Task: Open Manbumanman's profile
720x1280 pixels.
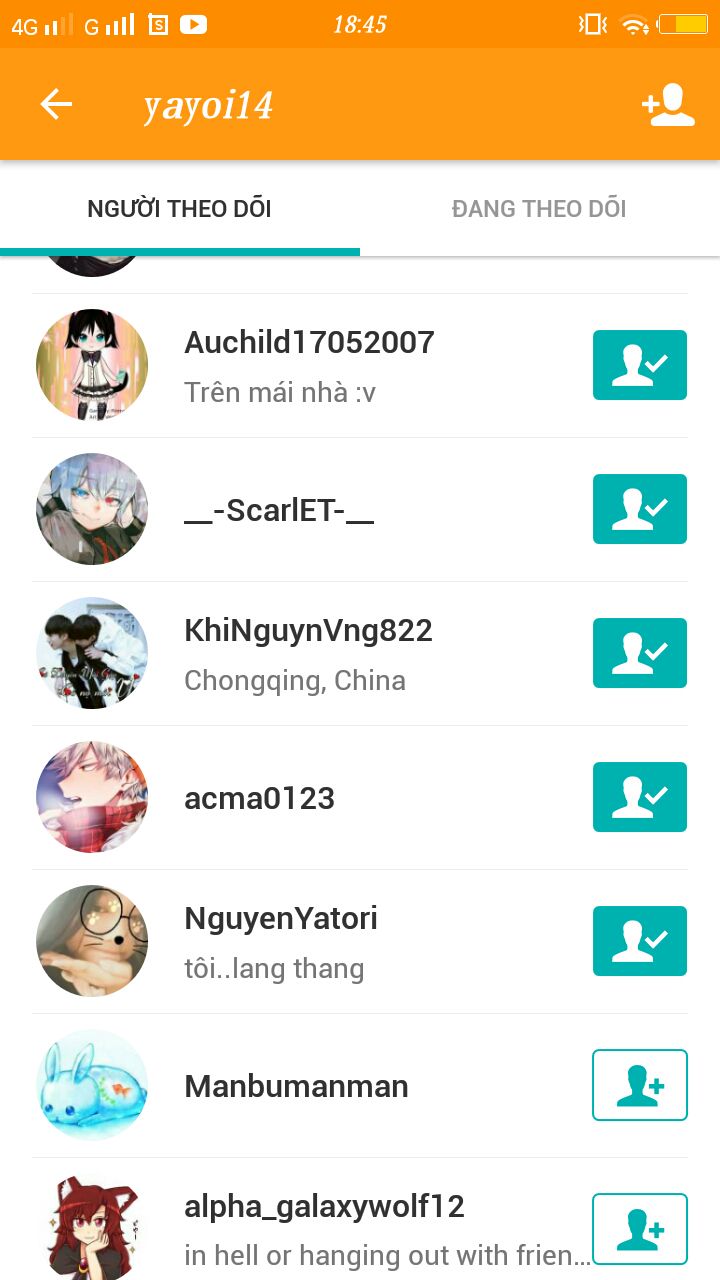Action: 296,1086
